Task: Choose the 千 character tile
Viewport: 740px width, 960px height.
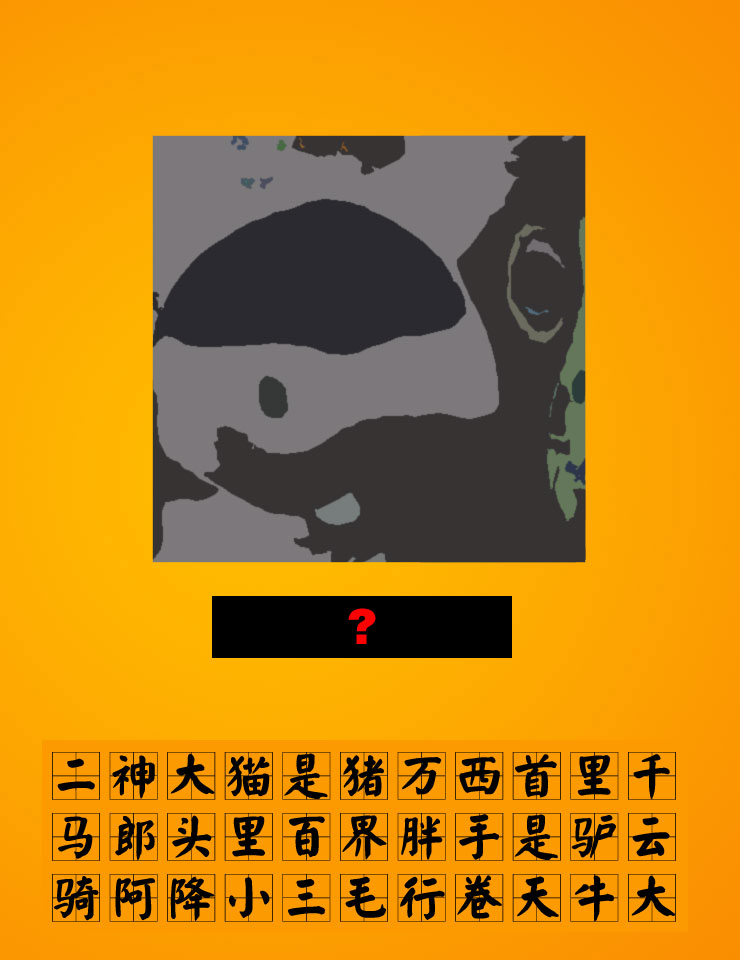Action: [x=652, y=776]
